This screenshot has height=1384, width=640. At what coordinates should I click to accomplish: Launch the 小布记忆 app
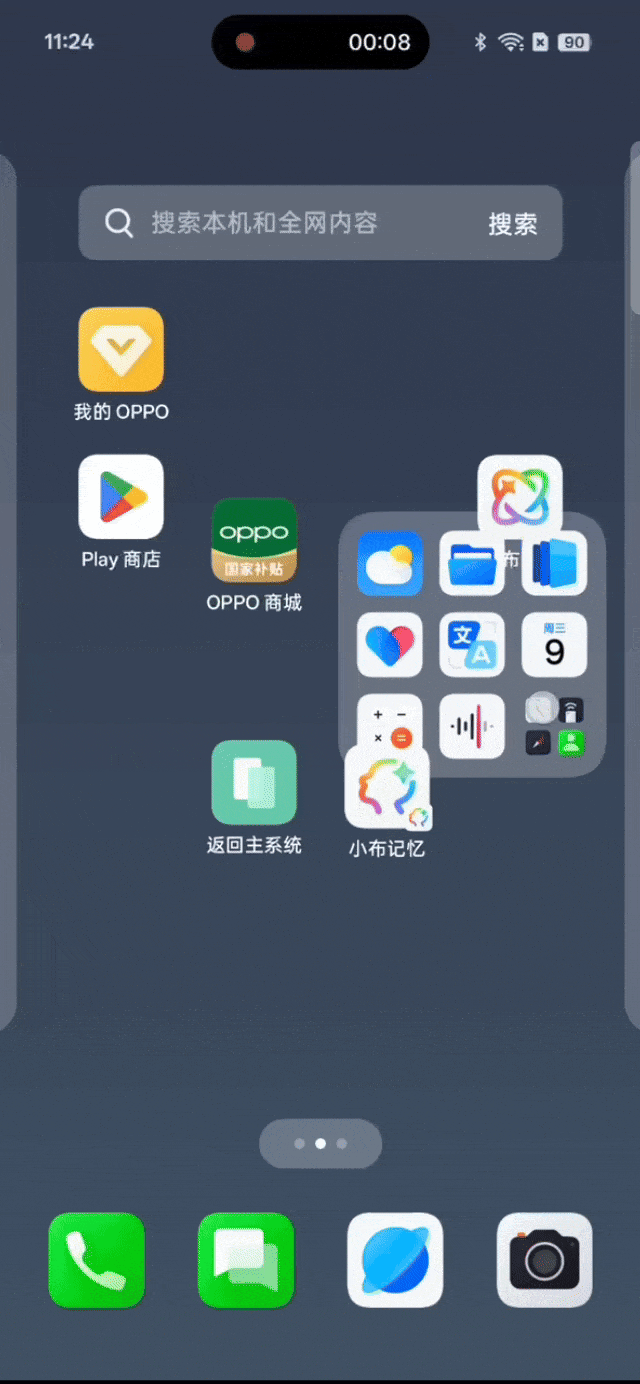(387, 788)
